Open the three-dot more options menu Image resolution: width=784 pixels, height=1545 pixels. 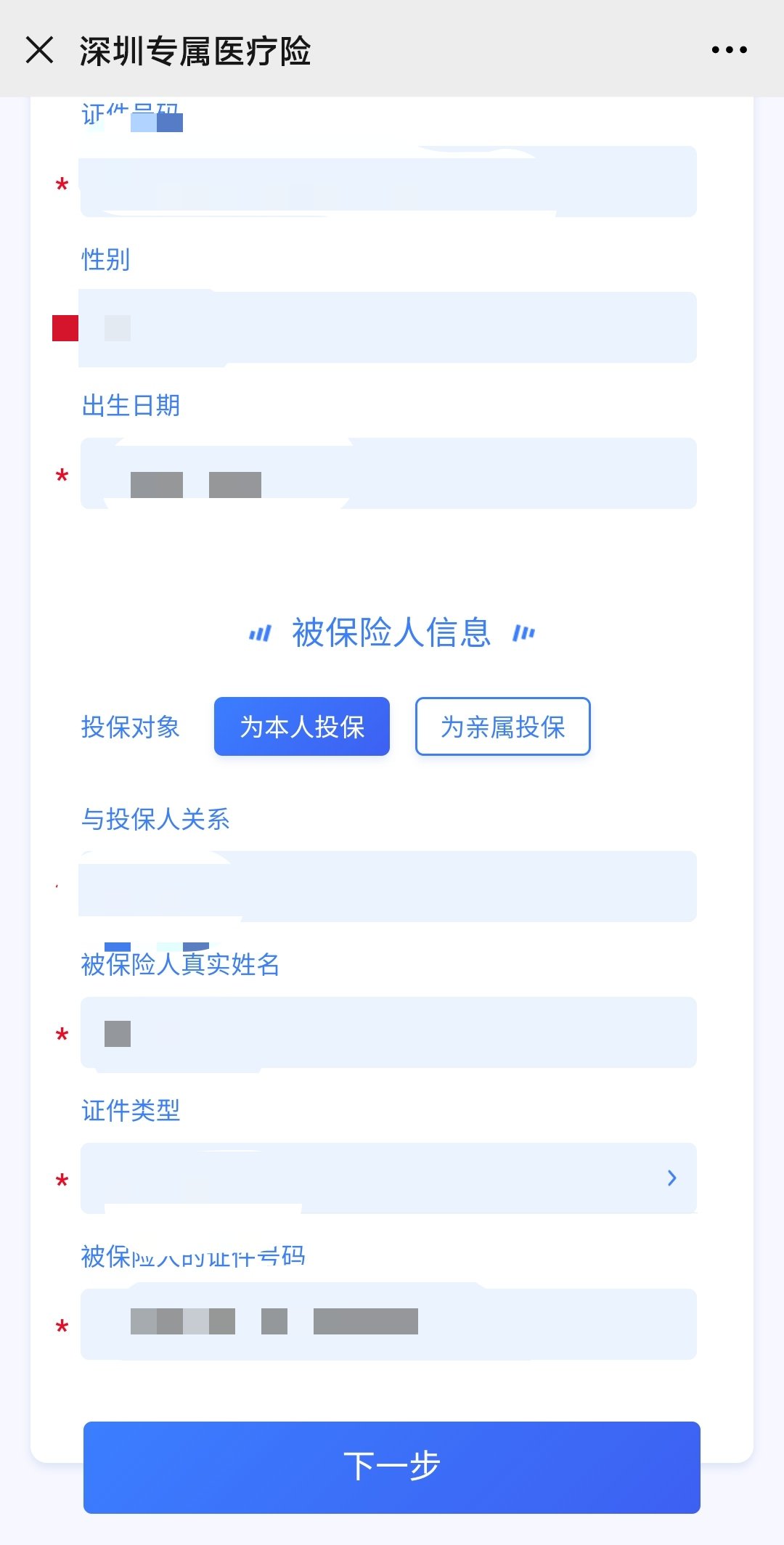728,49
